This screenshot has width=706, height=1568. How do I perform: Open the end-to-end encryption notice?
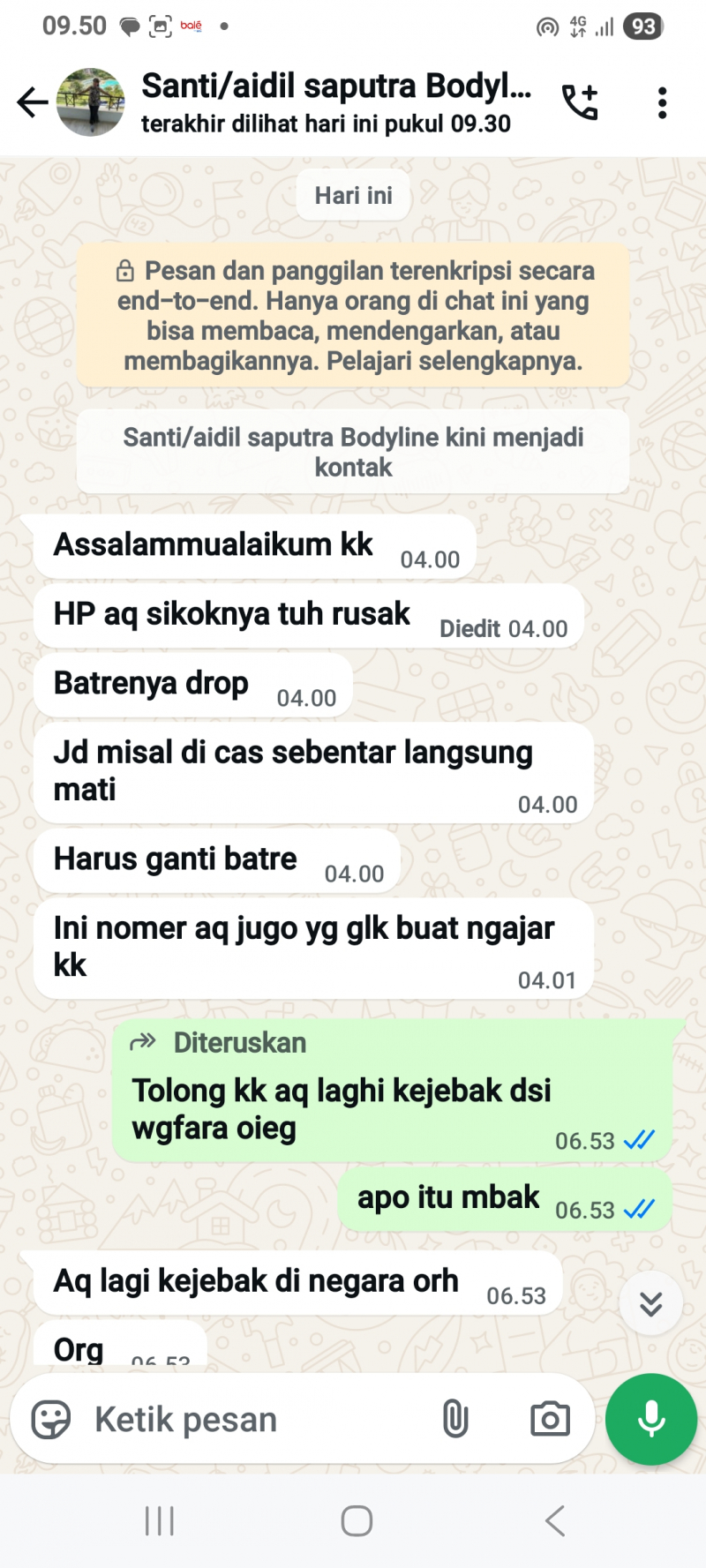pyautogui.click(x=353, y=315)
